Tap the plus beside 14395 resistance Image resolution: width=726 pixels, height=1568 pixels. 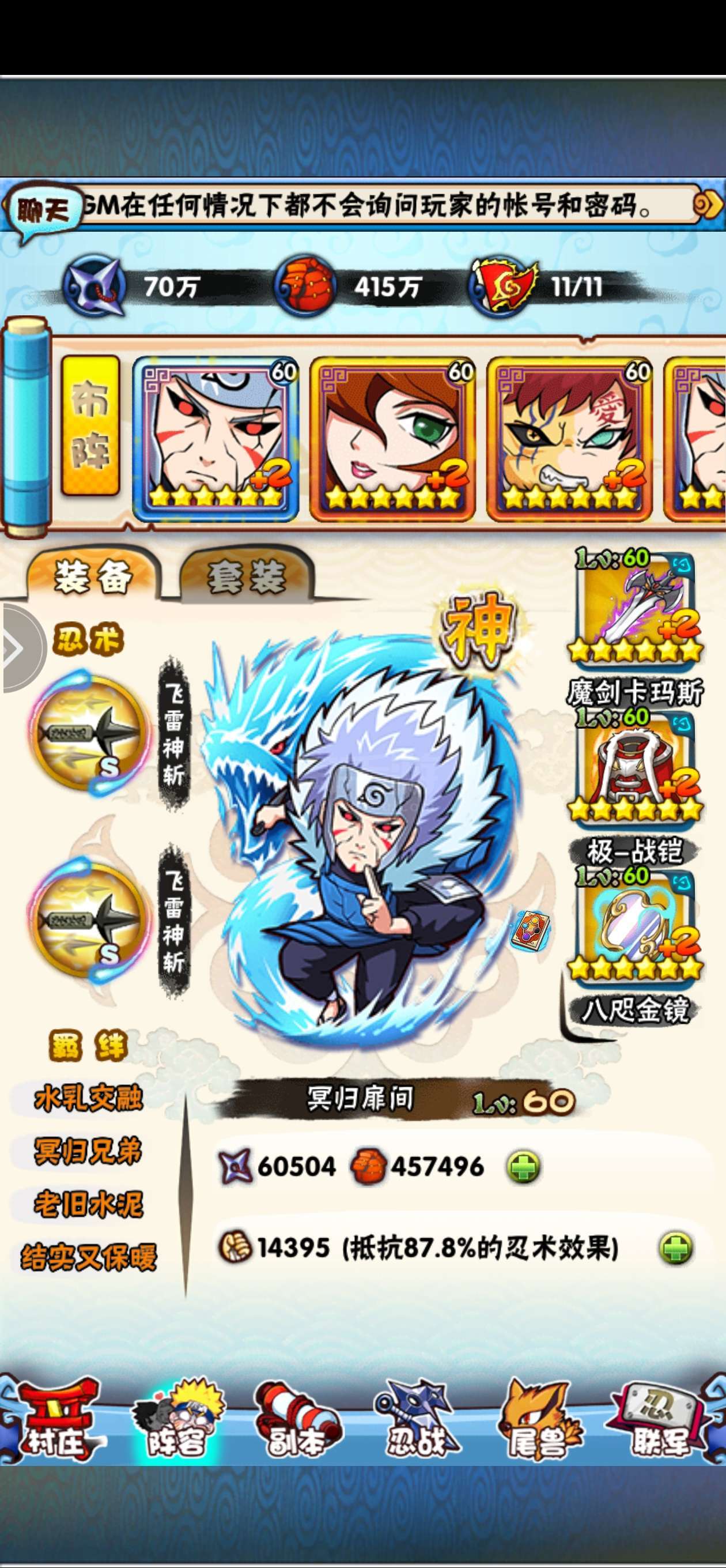click(x=676, y=1248)
